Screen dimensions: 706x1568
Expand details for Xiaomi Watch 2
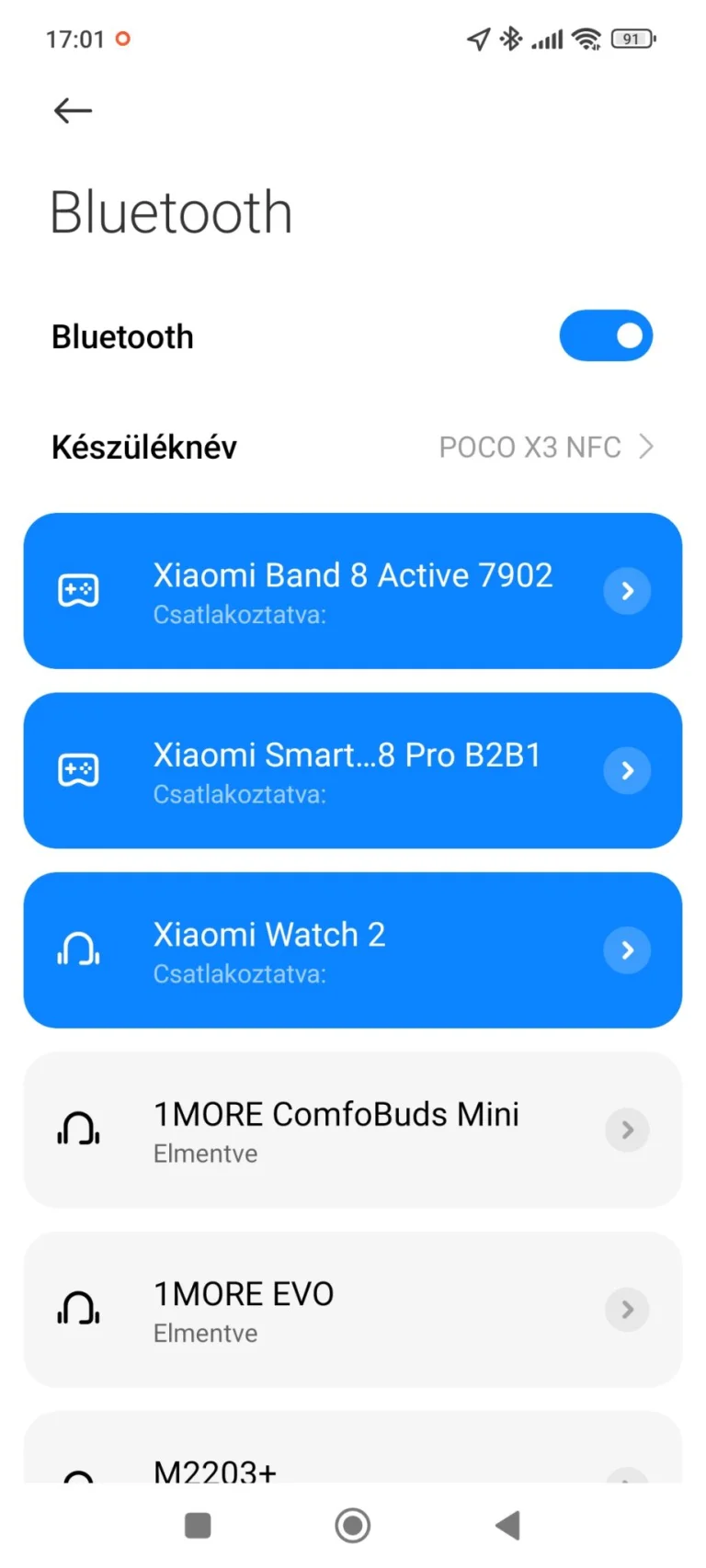(627, 949)
